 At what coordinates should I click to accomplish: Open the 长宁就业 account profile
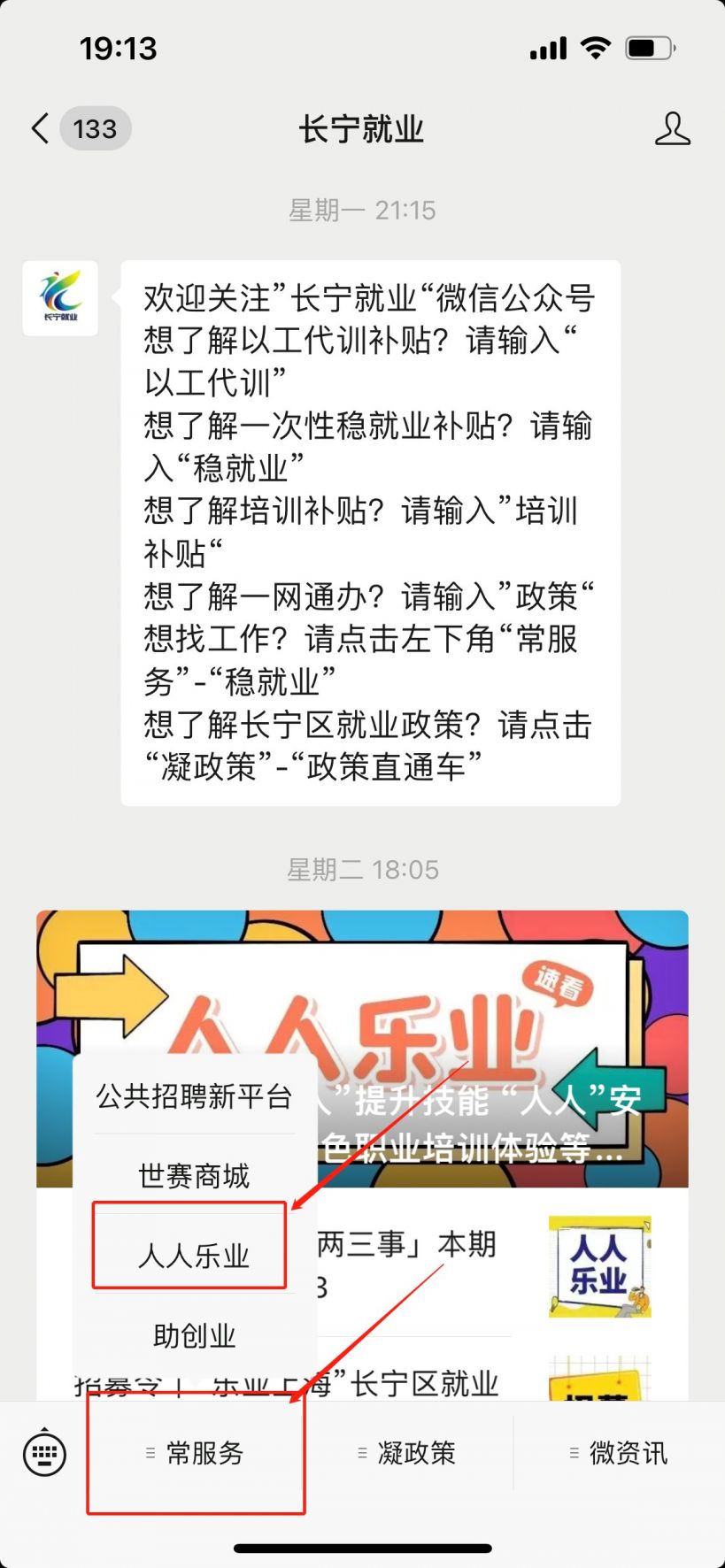coord(672,129)
